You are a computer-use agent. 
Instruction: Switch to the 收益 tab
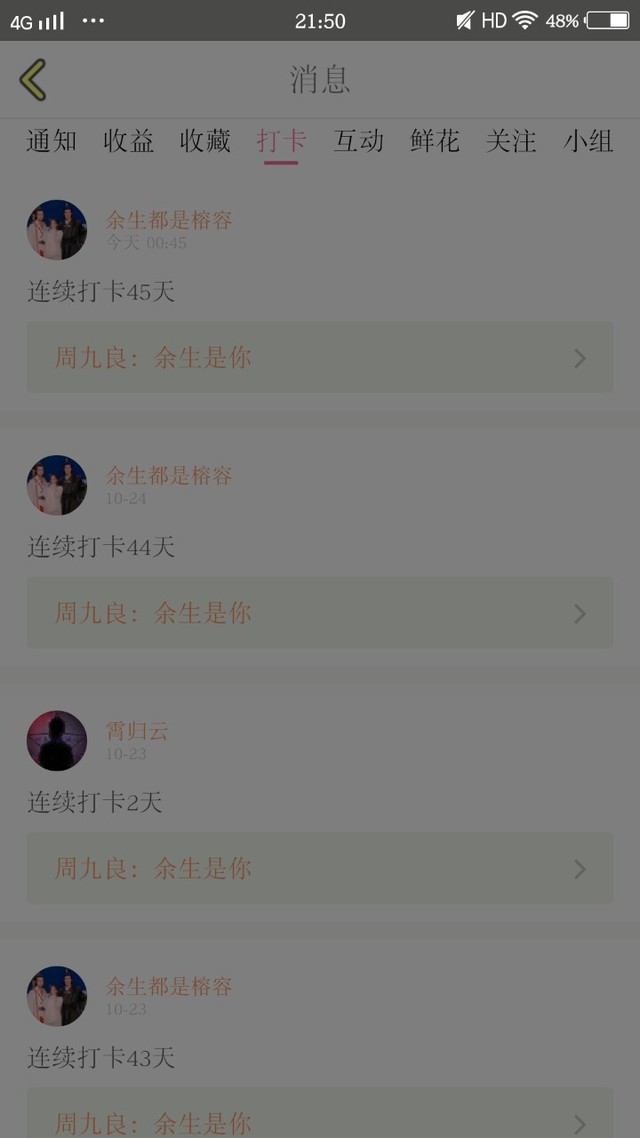pos(128,141)
